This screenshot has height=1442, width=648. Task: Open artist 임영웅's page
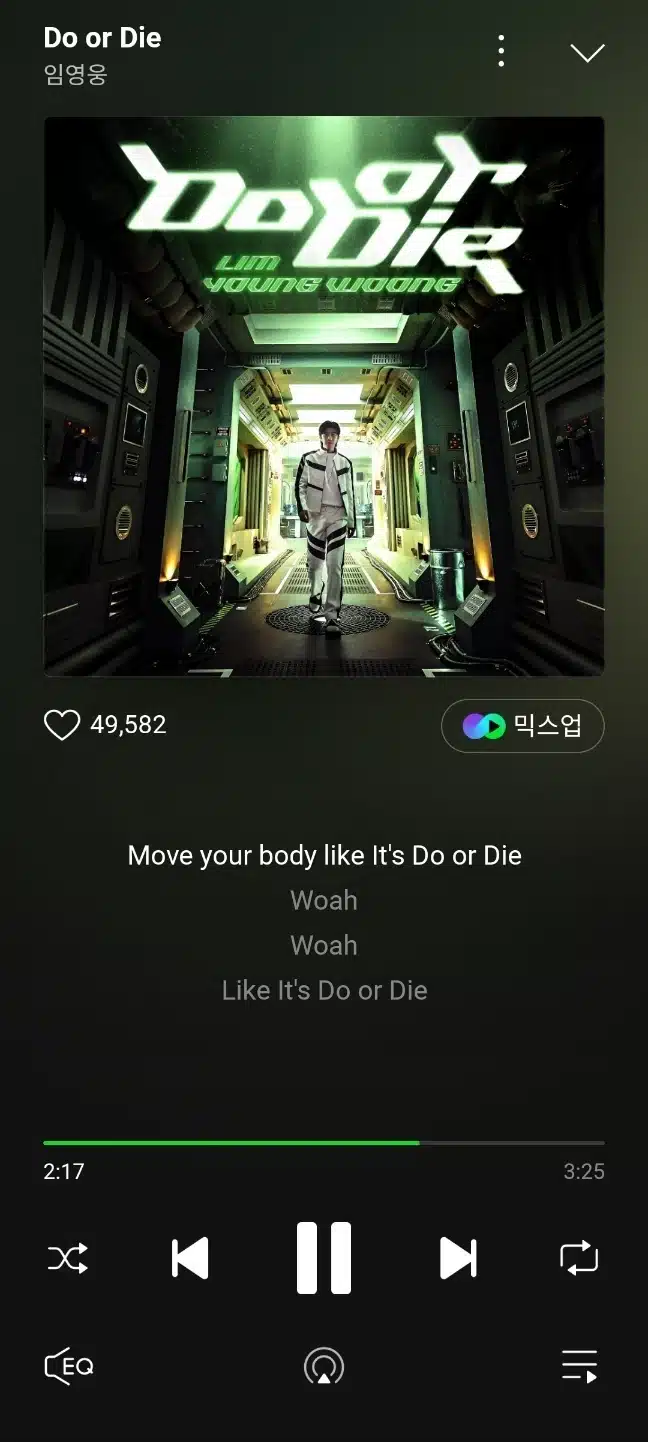point(75,75)
